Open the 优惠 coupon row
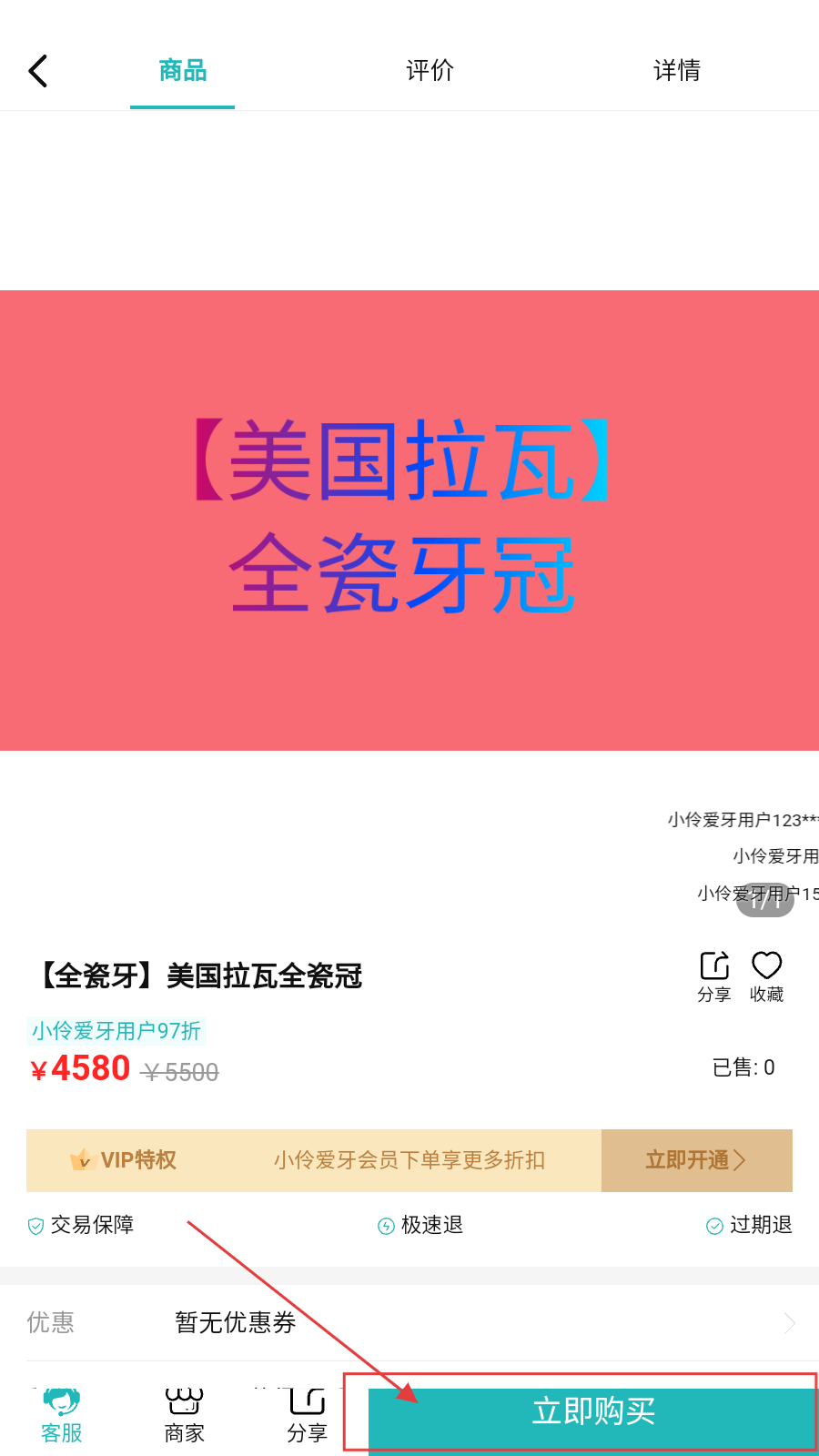This screenshot has width=819, height=1456. coord(409,1322)
